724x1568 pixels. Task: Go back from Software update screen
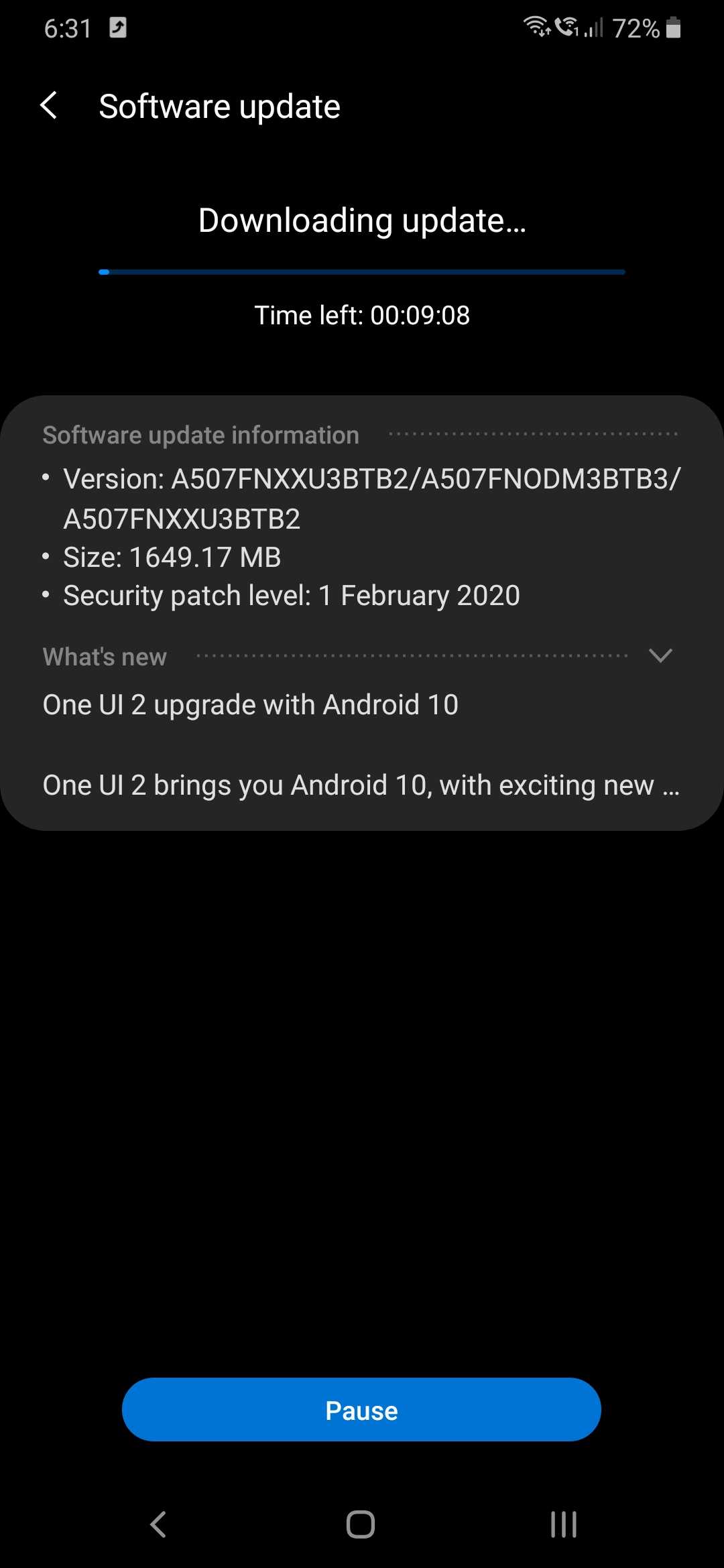tap(49, 106)
